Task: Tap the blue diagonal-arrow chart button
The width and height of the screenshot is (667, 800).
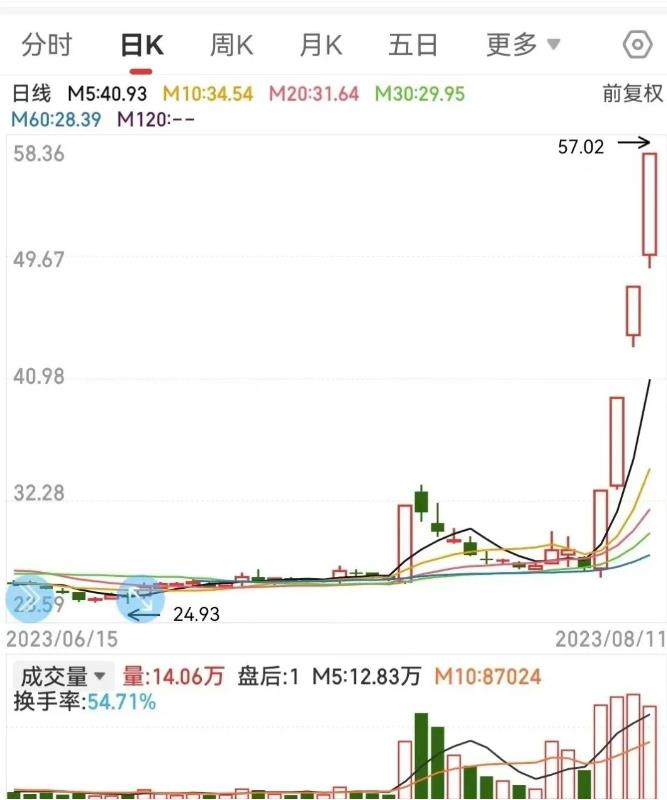Action: click(x=140, y=599)
